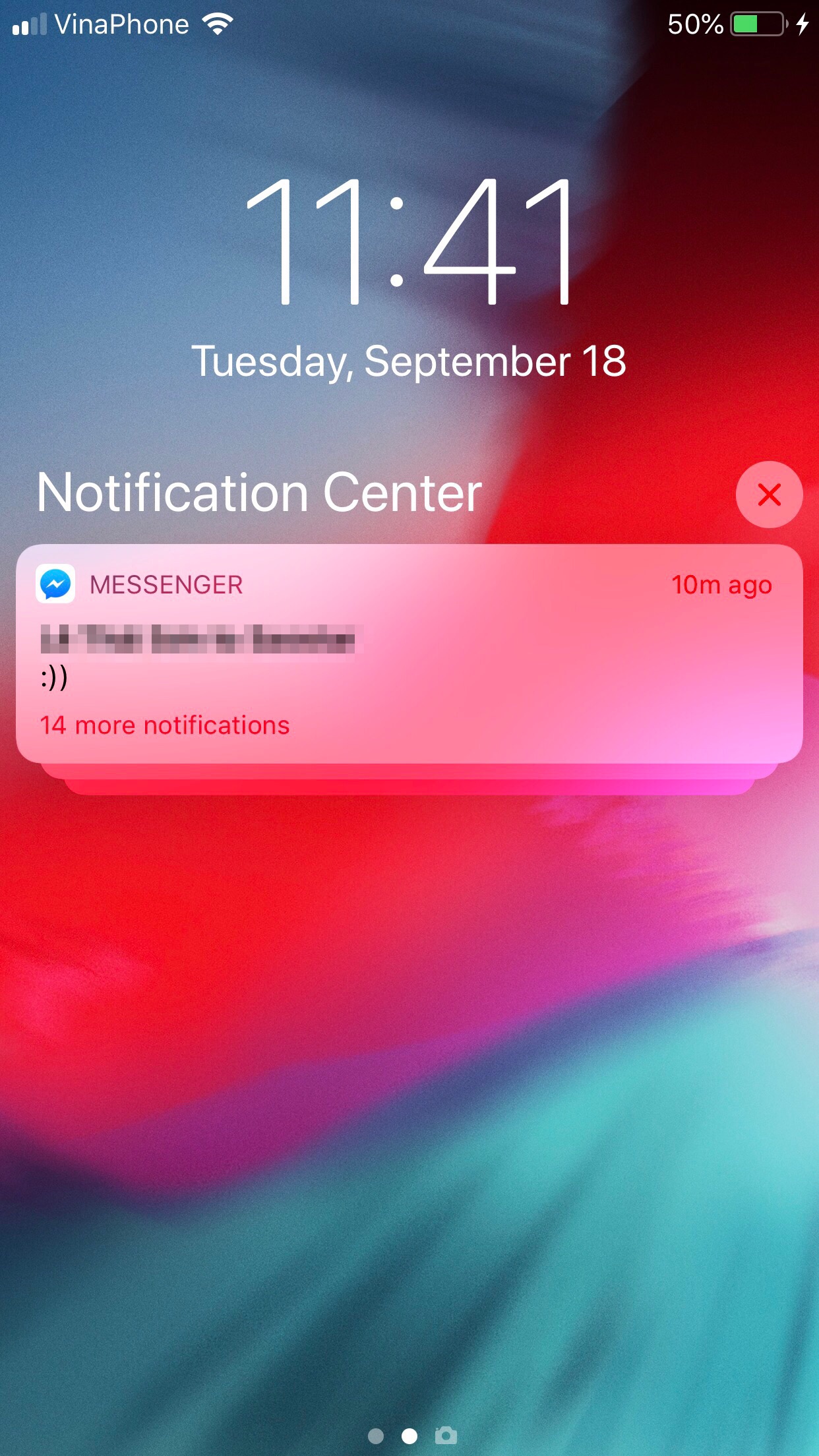Clear all notifications with the X button
The width and height of the screenshot is (819, 1456).
click(x=769, y=495)
